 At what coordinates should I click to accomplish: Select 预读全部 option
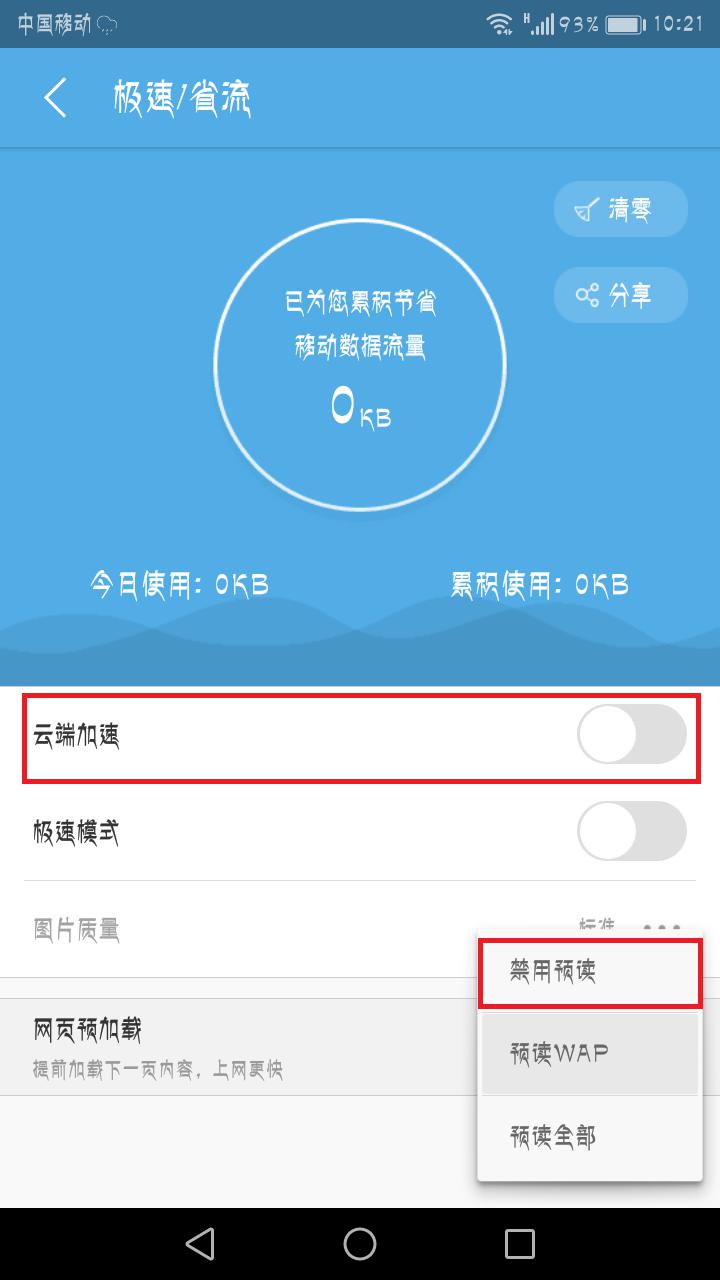(590, 1137)
